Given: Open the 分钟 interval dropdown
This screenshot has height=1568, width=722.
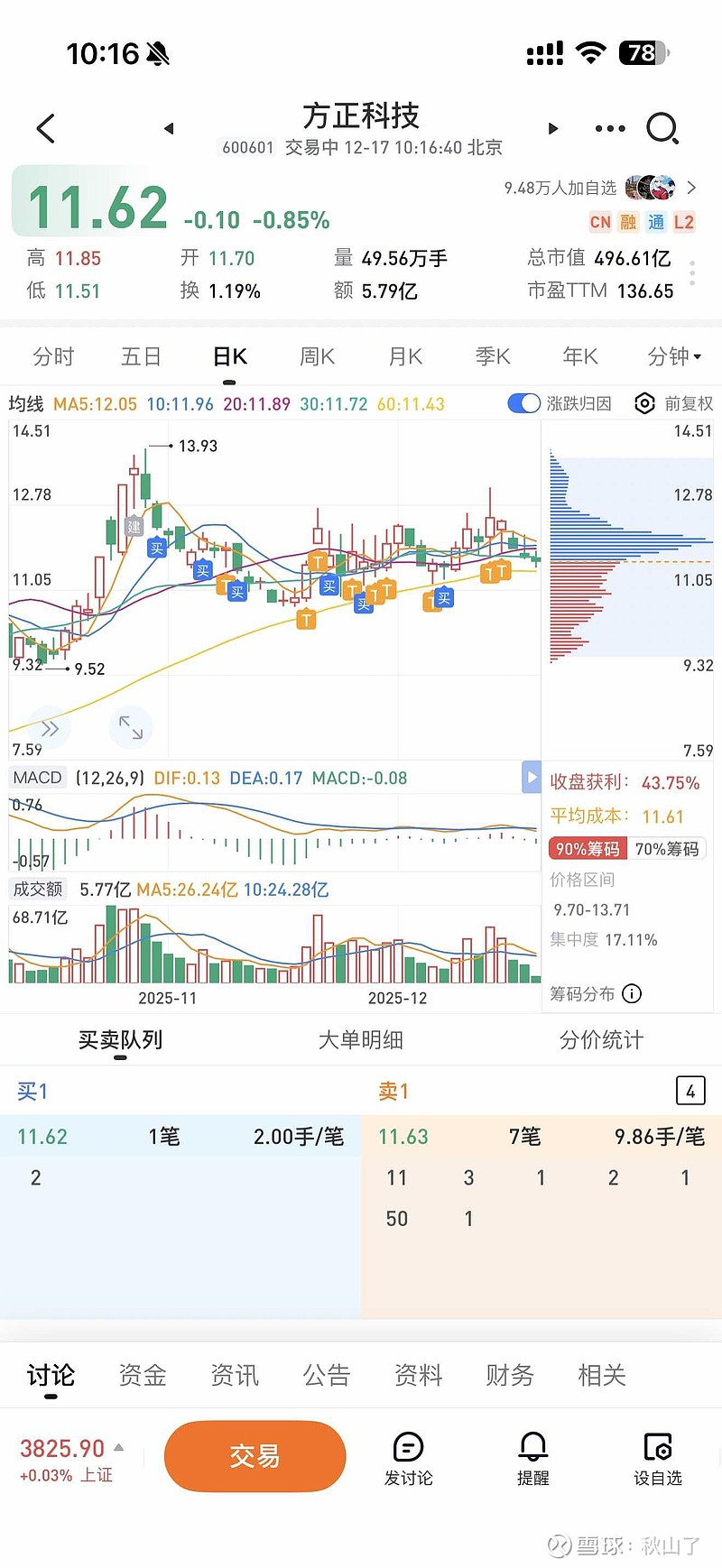Looking at the screenshot, I should pyautogui.click(x=673, y=356).
